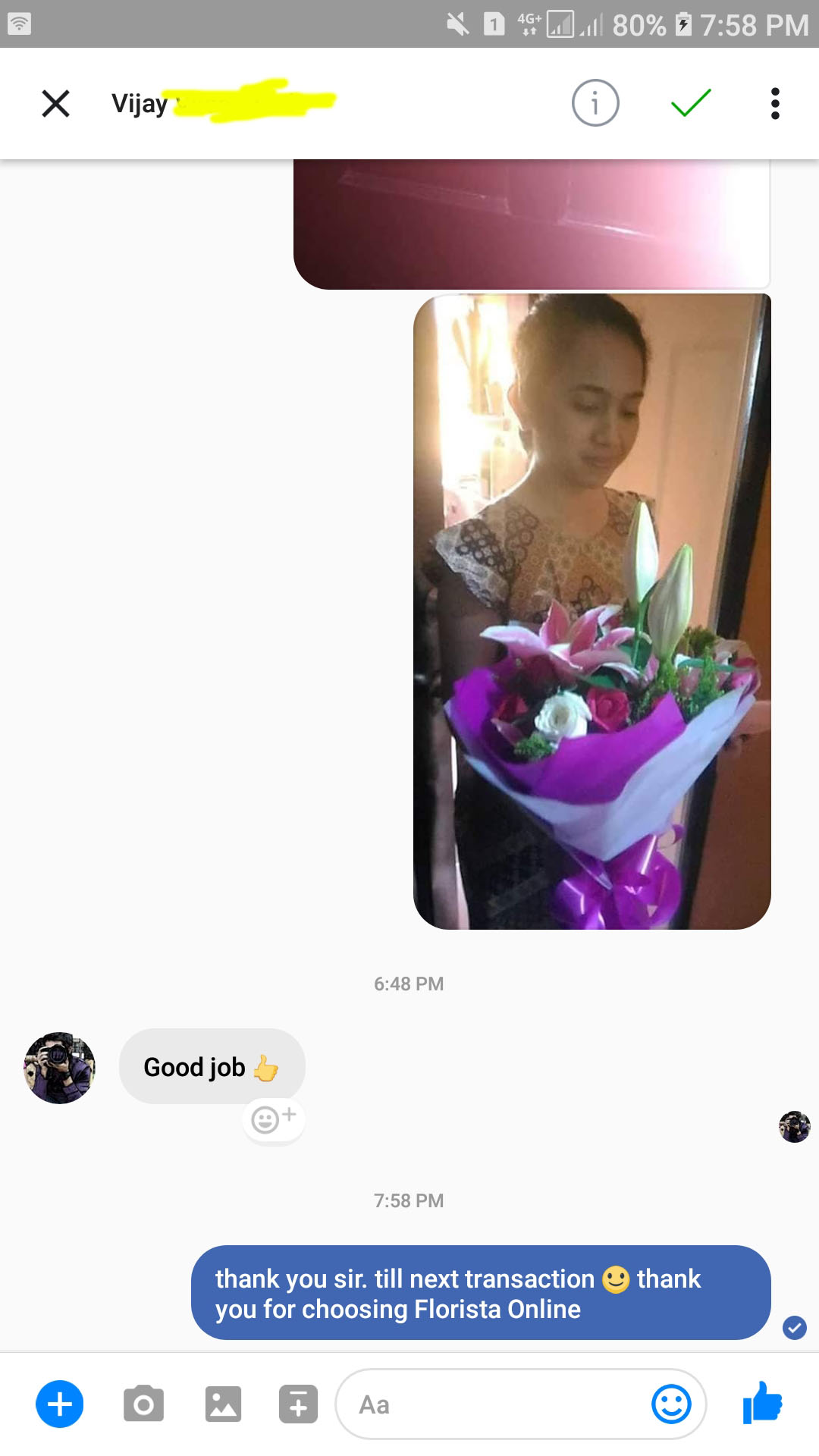Open conversation info details

point(595,103)
